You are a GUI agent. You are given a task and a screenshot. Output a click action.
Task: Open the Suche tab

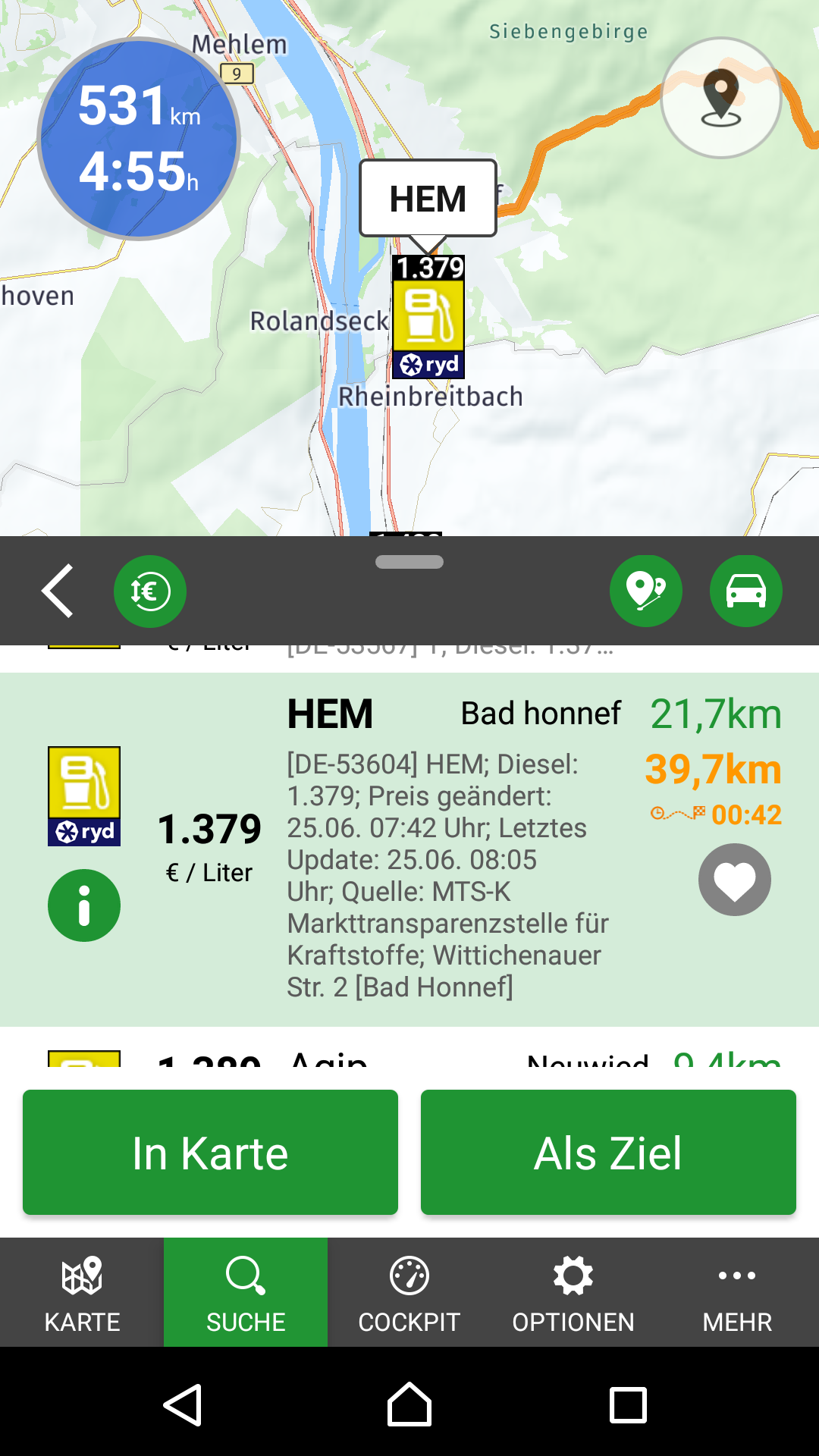246,1292
